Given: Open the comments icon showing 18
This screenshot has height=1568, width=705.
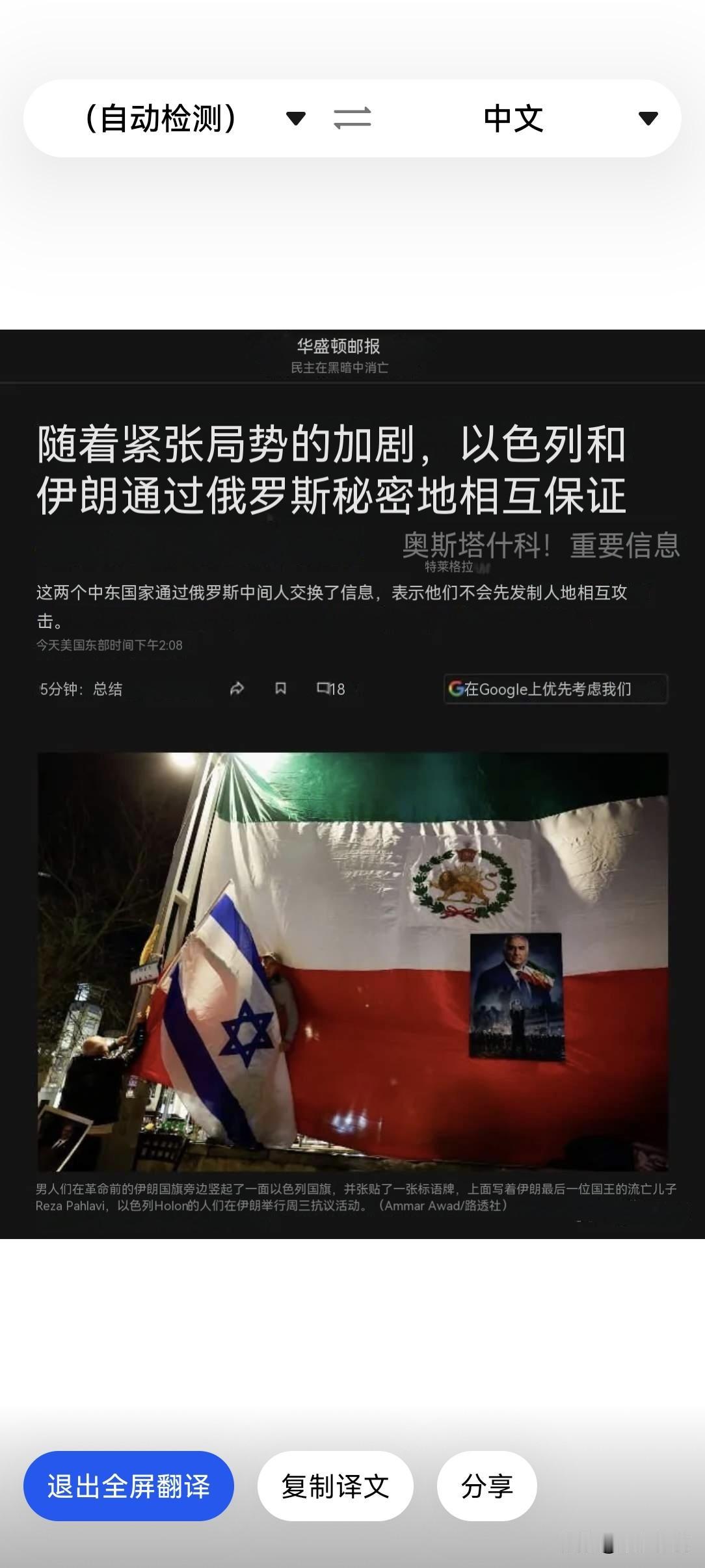Looking at the screenshot, I should tap(328, 690).
